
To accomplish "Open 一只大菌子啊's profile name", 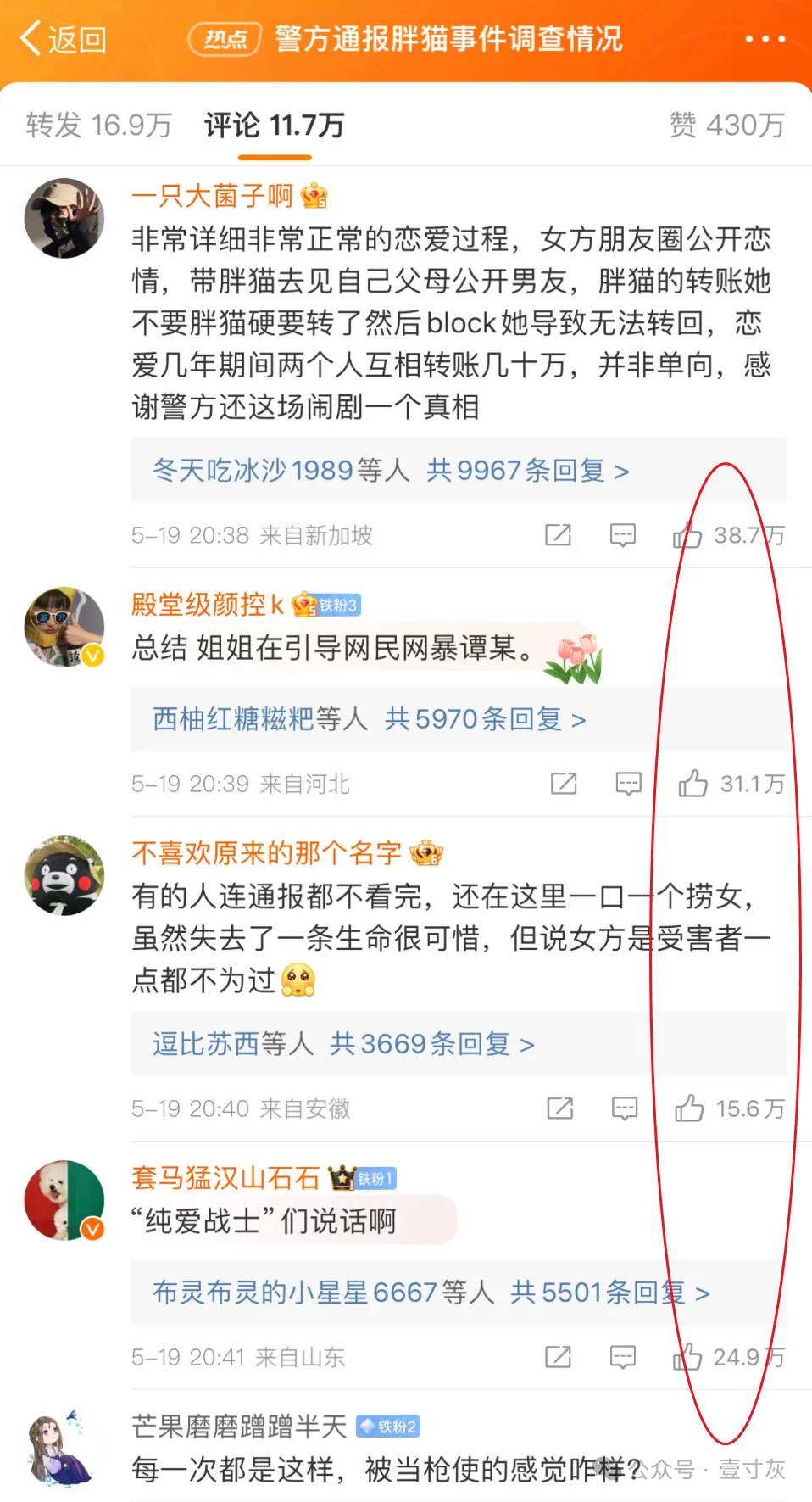I will [212, 196].
